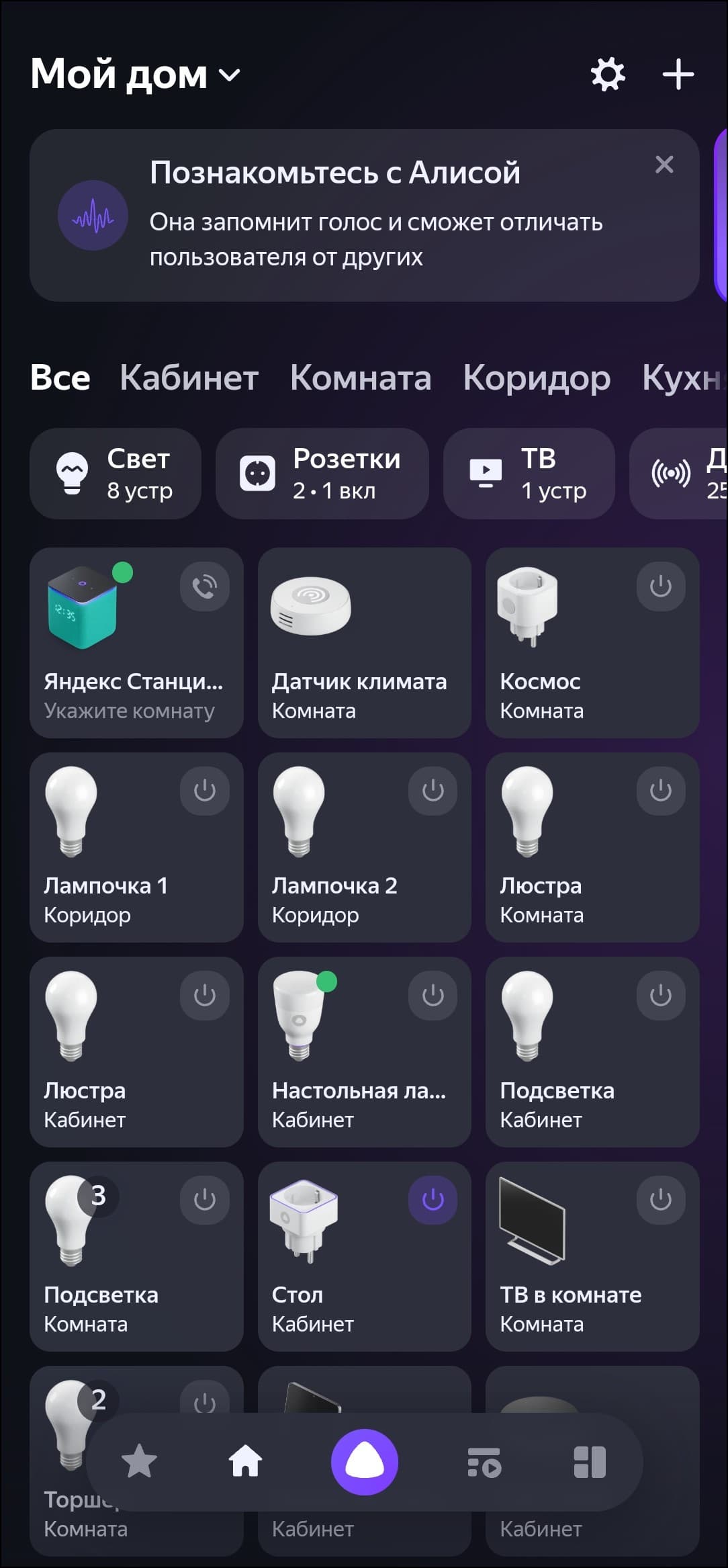Open settings gear icon
Screen dimensions: 728x1568
(x=608, y=74)
